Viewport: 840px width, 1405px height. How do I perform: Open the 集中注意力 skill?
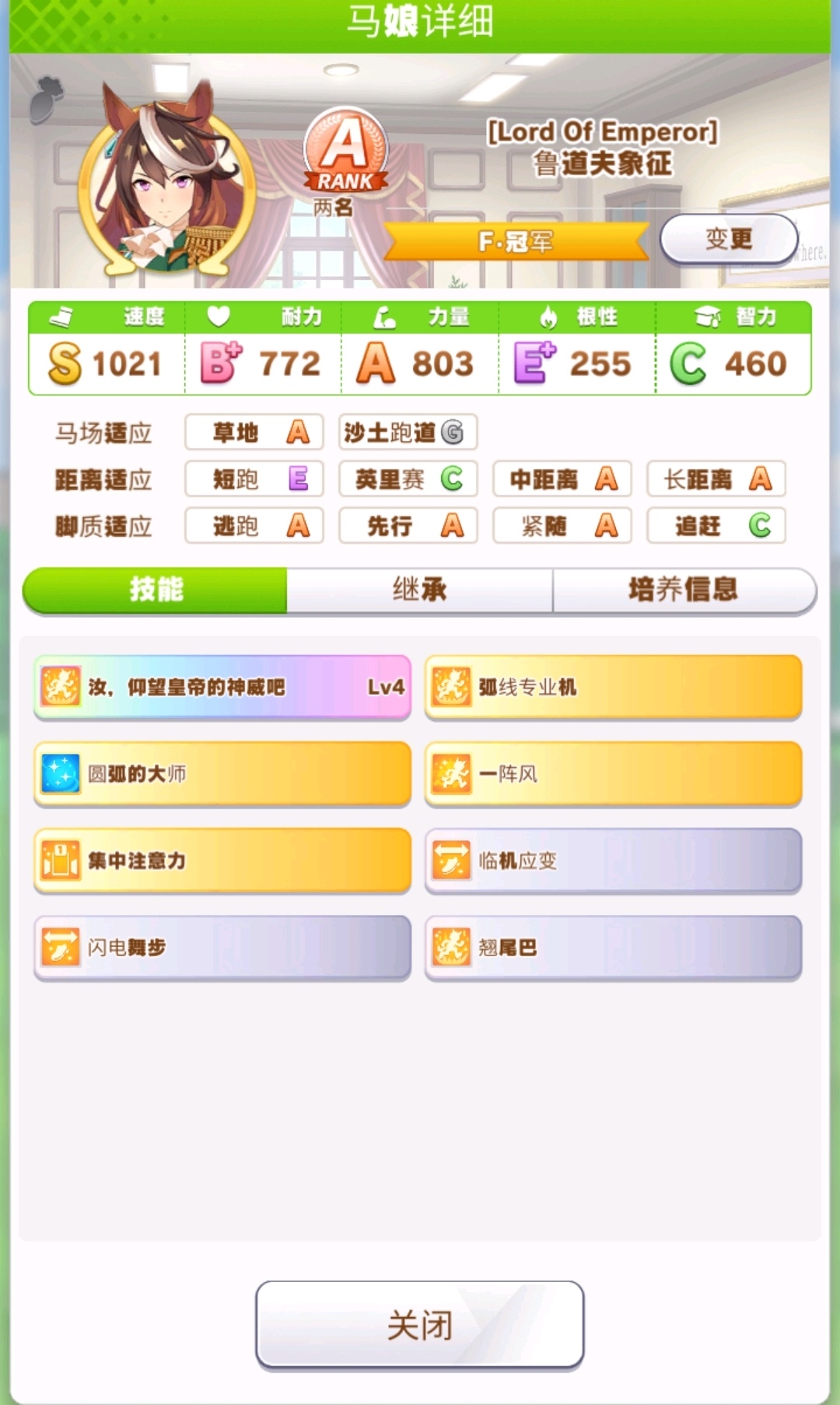tap(222, 860)
